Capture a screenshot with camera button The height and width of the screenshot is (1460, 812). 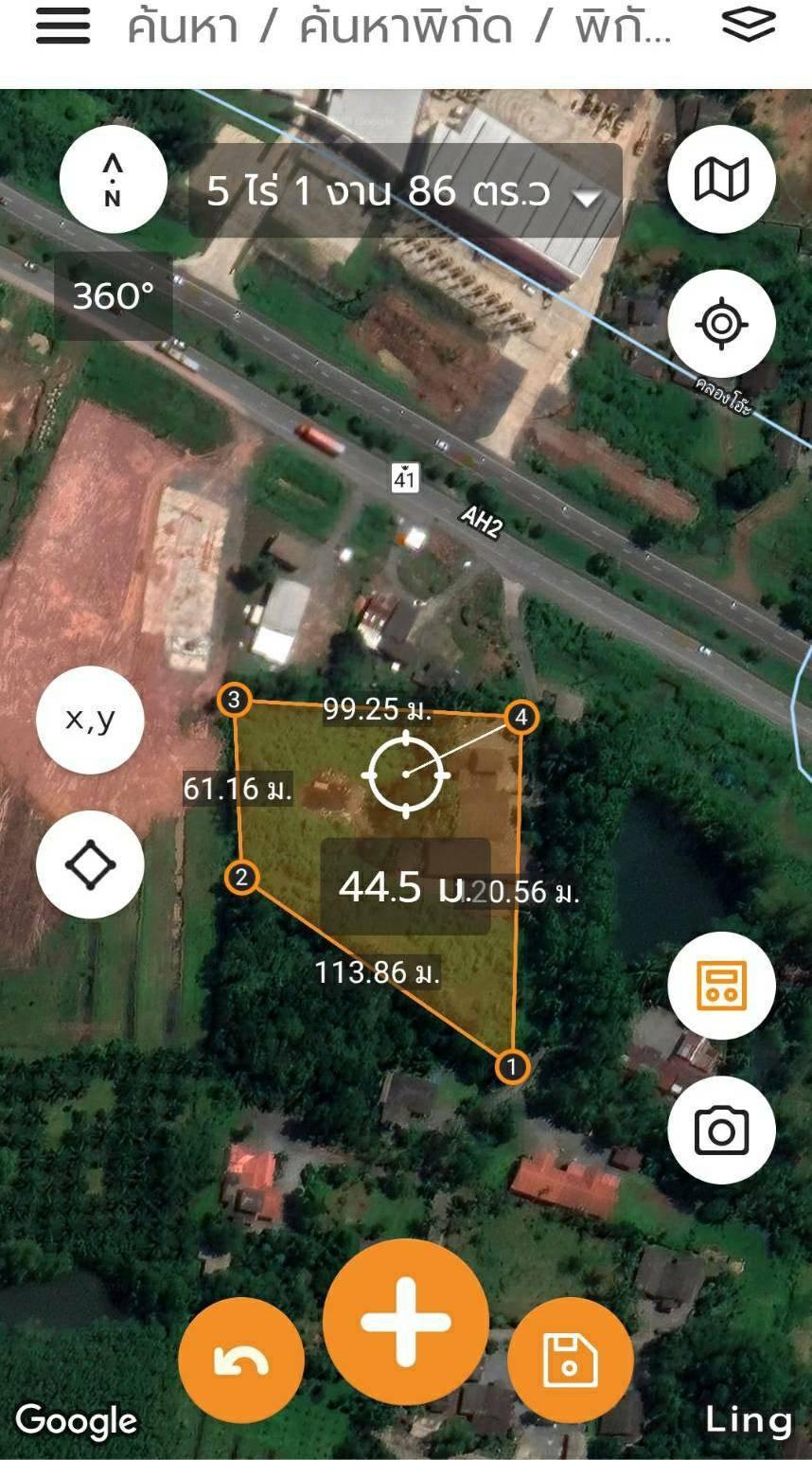tap(722, 1130)
